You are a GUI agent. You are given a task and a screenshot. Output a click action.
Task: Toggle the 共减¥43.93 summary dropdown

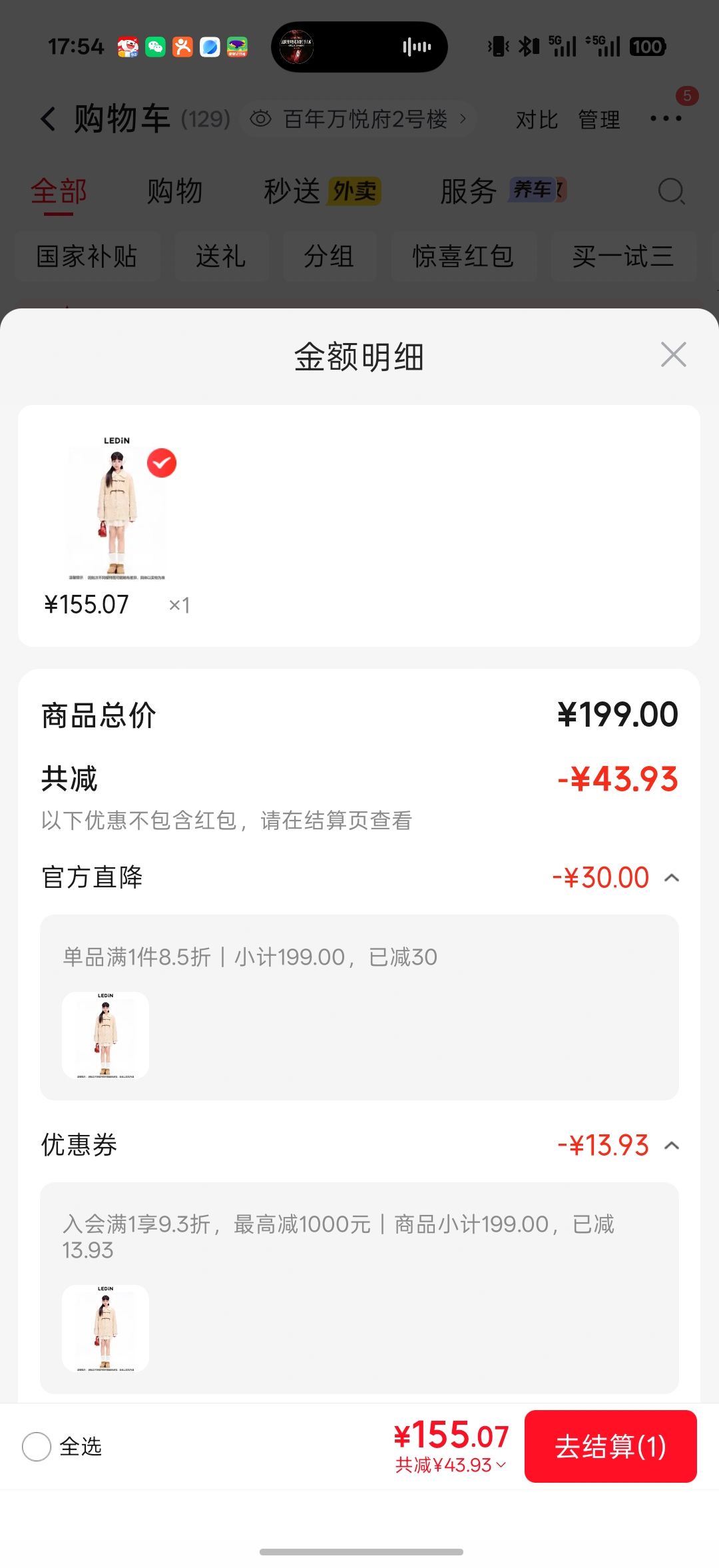(x=451, y=1465)
